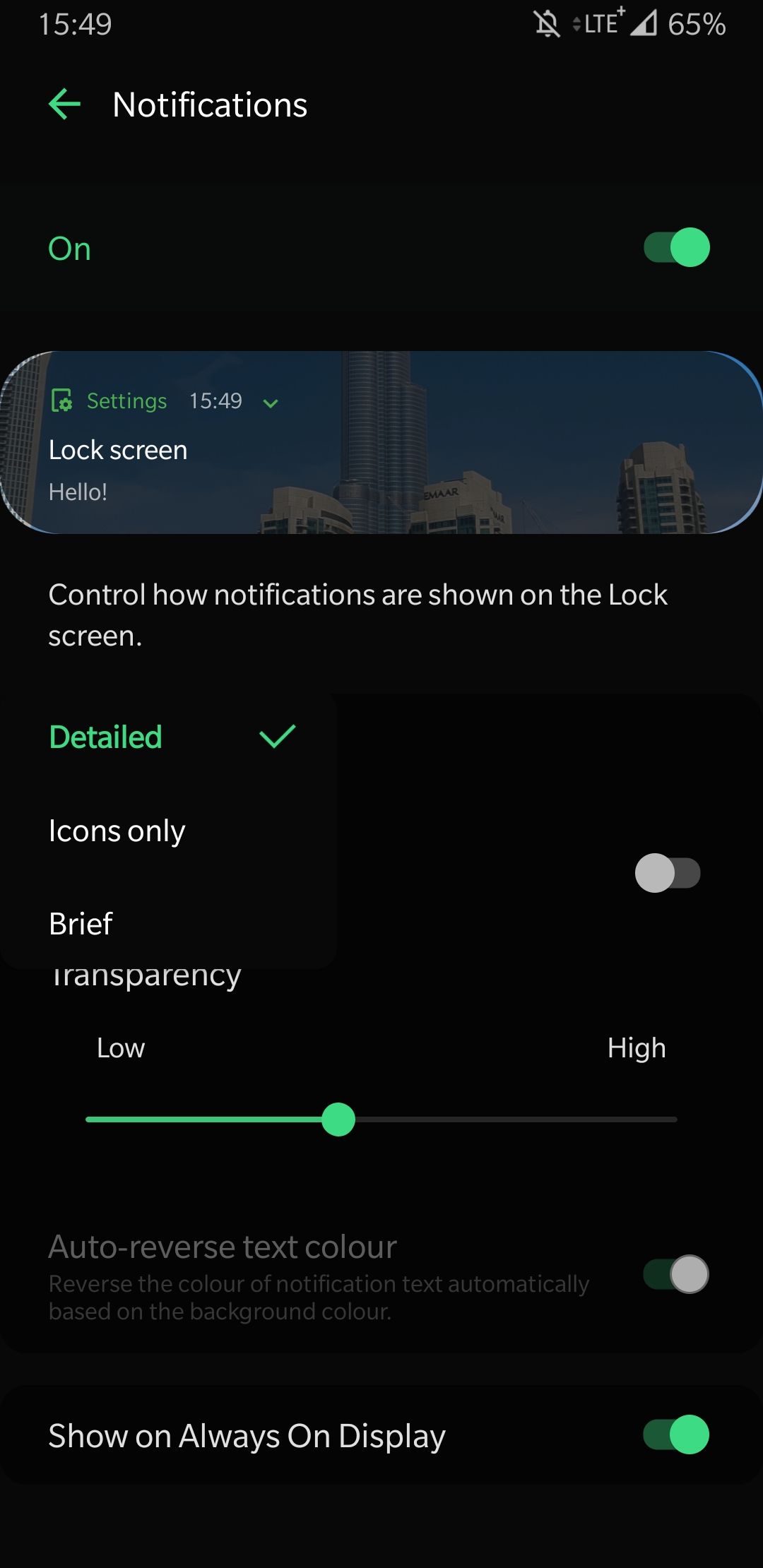Turn off the On master switch
Image resolution: width=763 pixels, height=1568 pixels.
[x=676, y=248]
